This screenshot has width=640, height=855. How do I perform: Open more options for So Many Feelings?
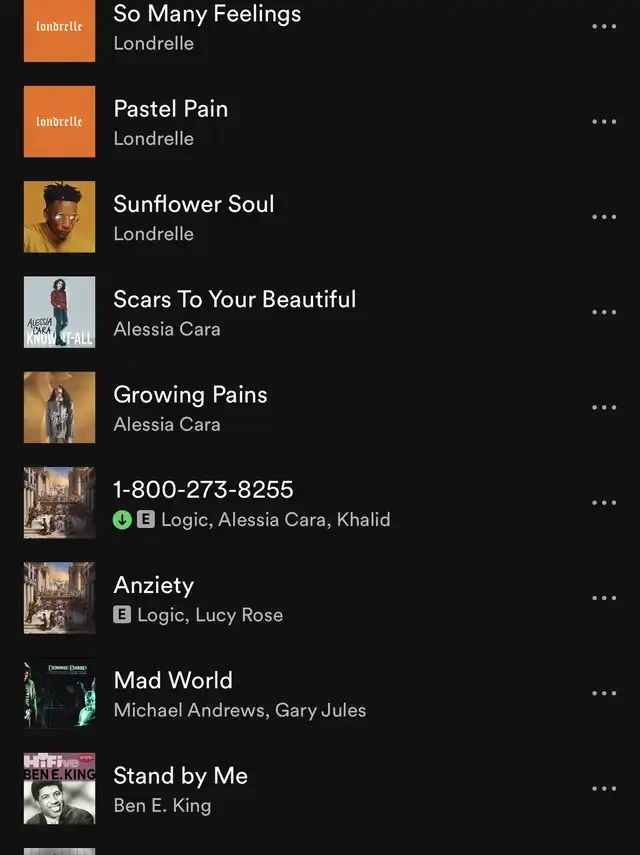[604, 27]
